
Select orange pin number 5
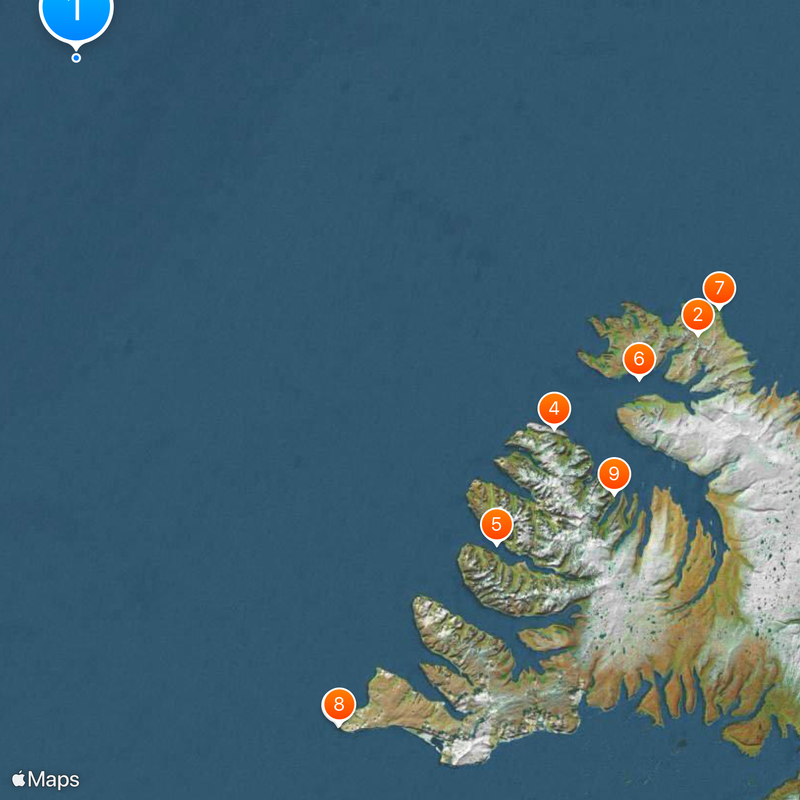coord(497,524)
